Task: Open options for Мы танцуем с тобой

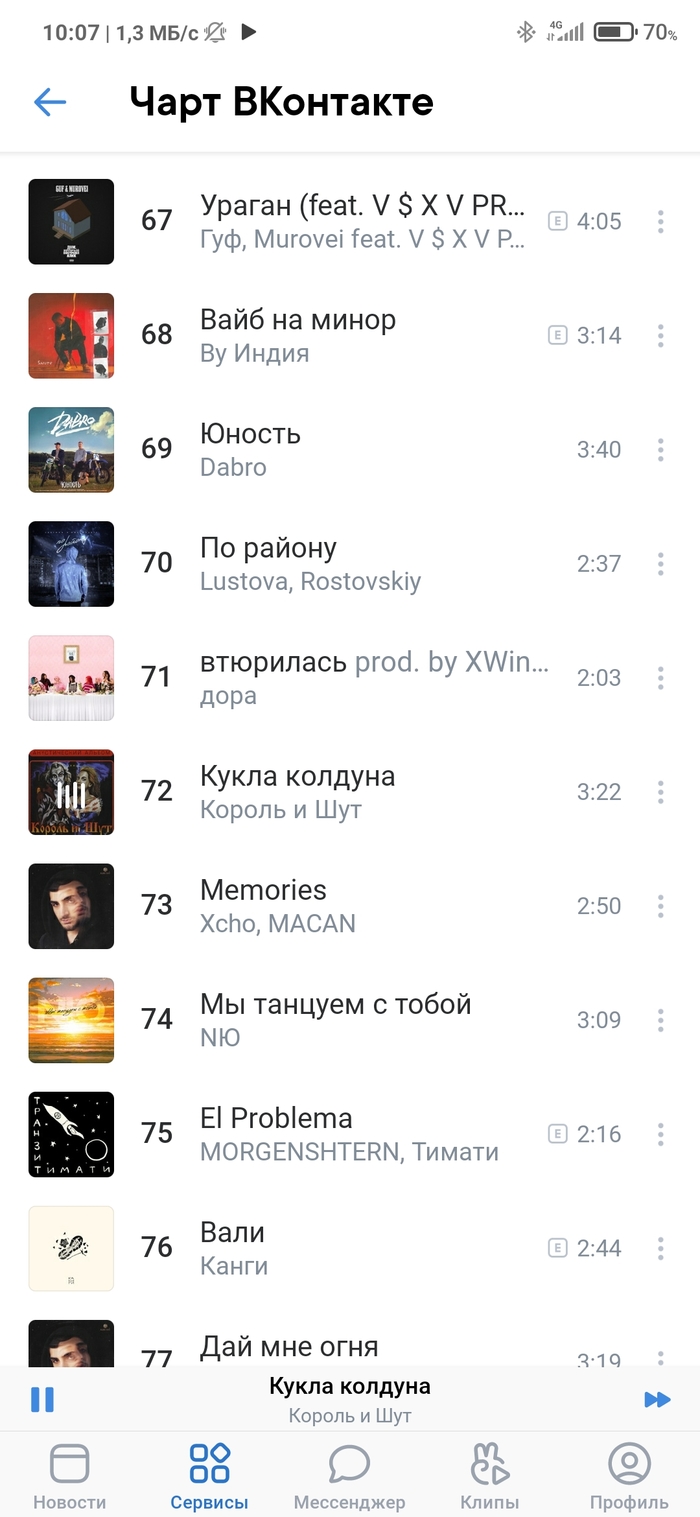Action: [x=660, y=1020]
